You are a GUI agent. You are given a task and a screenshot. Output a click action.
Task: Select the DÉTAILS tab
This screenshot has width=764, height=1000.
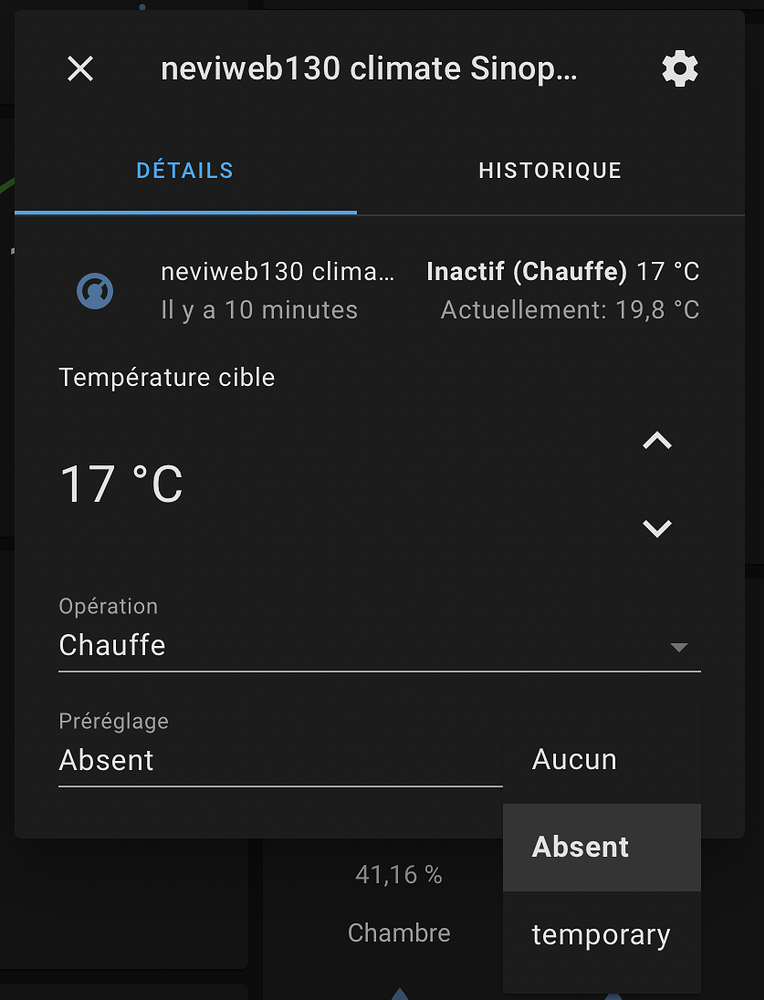(184, 170)
